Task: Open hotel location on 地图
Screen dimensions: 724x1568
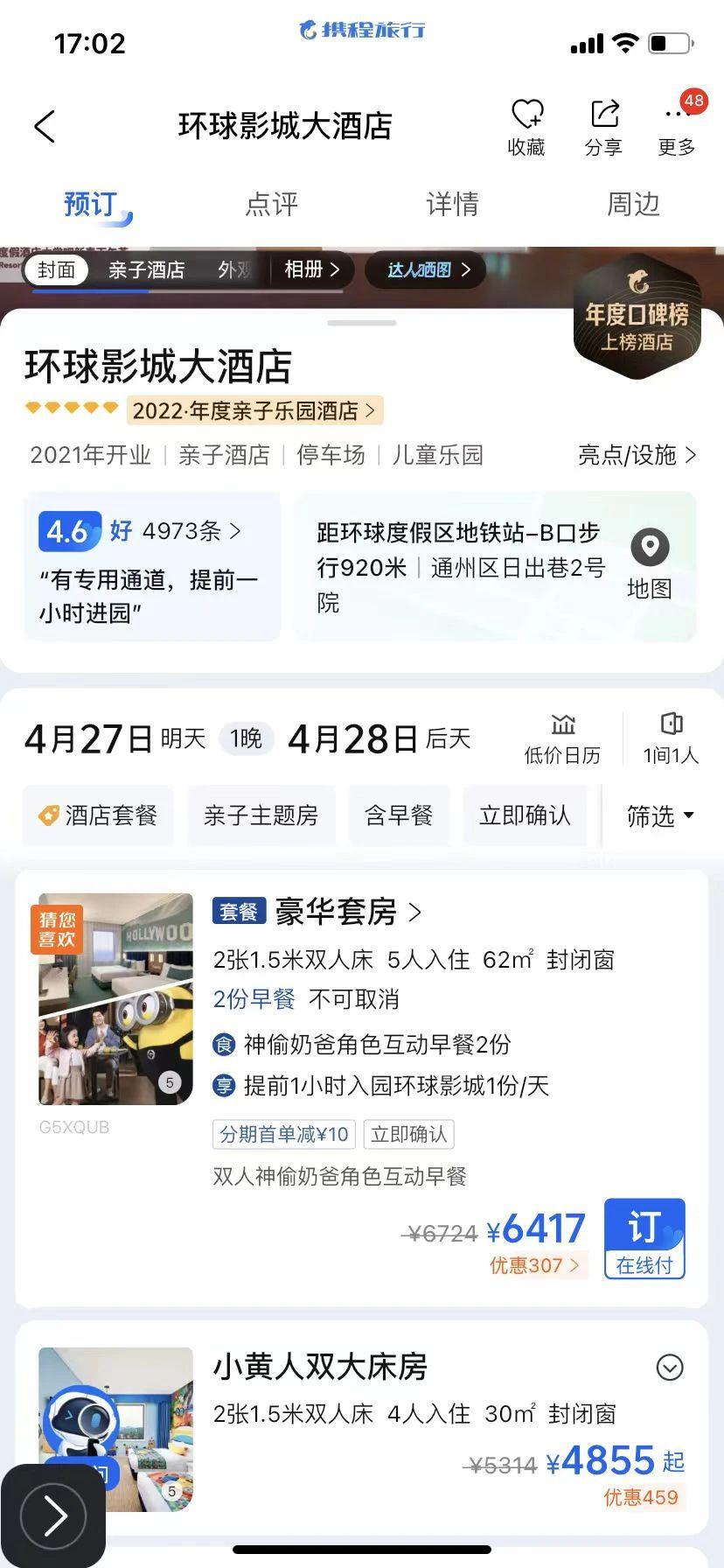Action: (650, 565)
